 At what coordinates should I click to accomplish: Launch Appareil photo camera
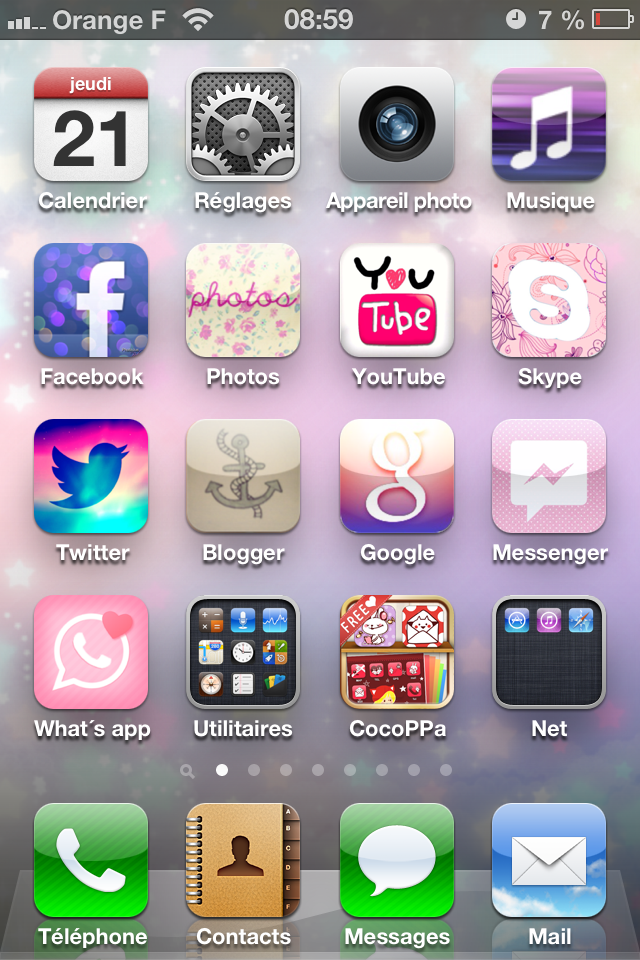[x=397, y=125]
